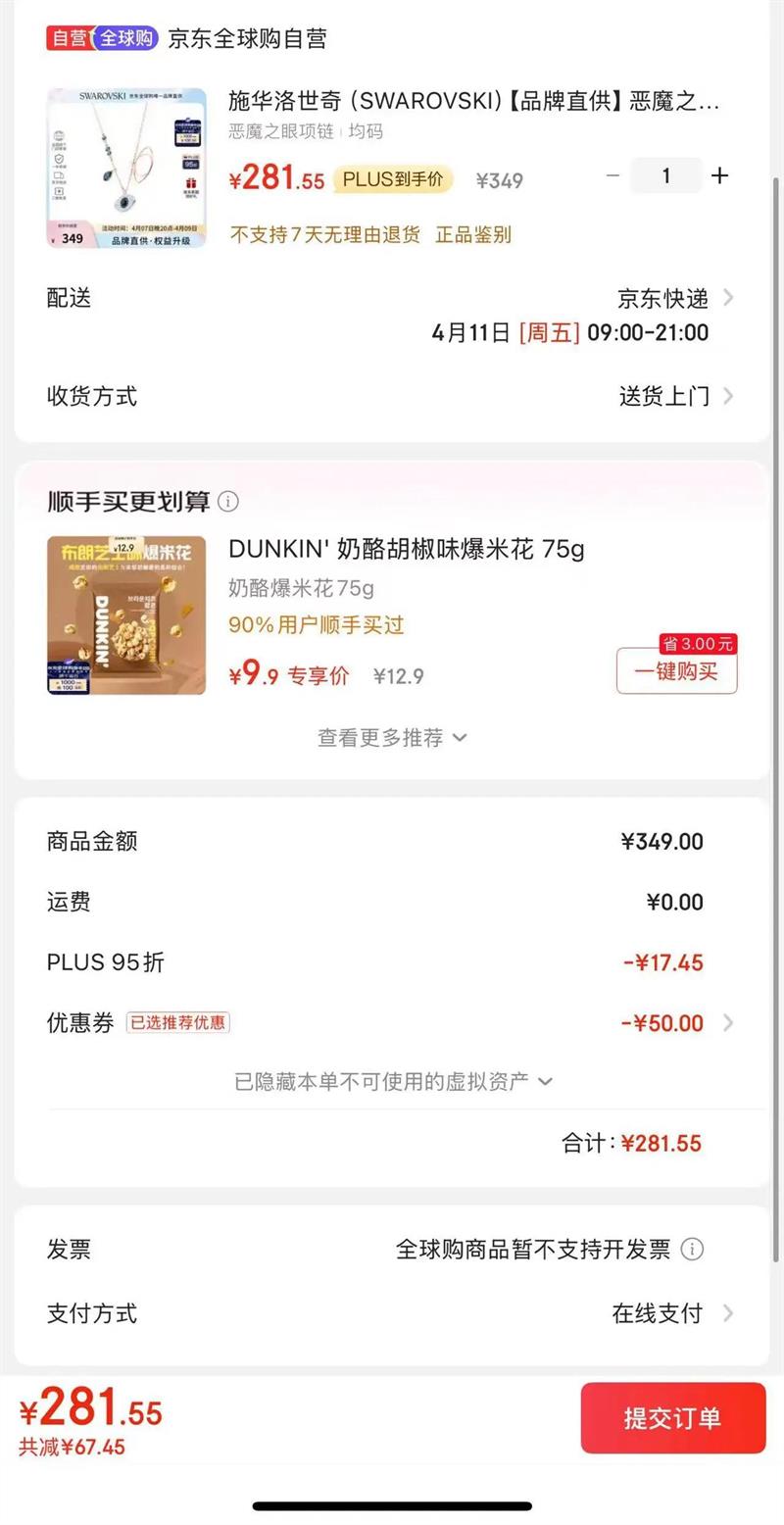Open the info icon beside 顺手买更划算
The height and width of the screenshot is (1525, 784).
(228, 502)
